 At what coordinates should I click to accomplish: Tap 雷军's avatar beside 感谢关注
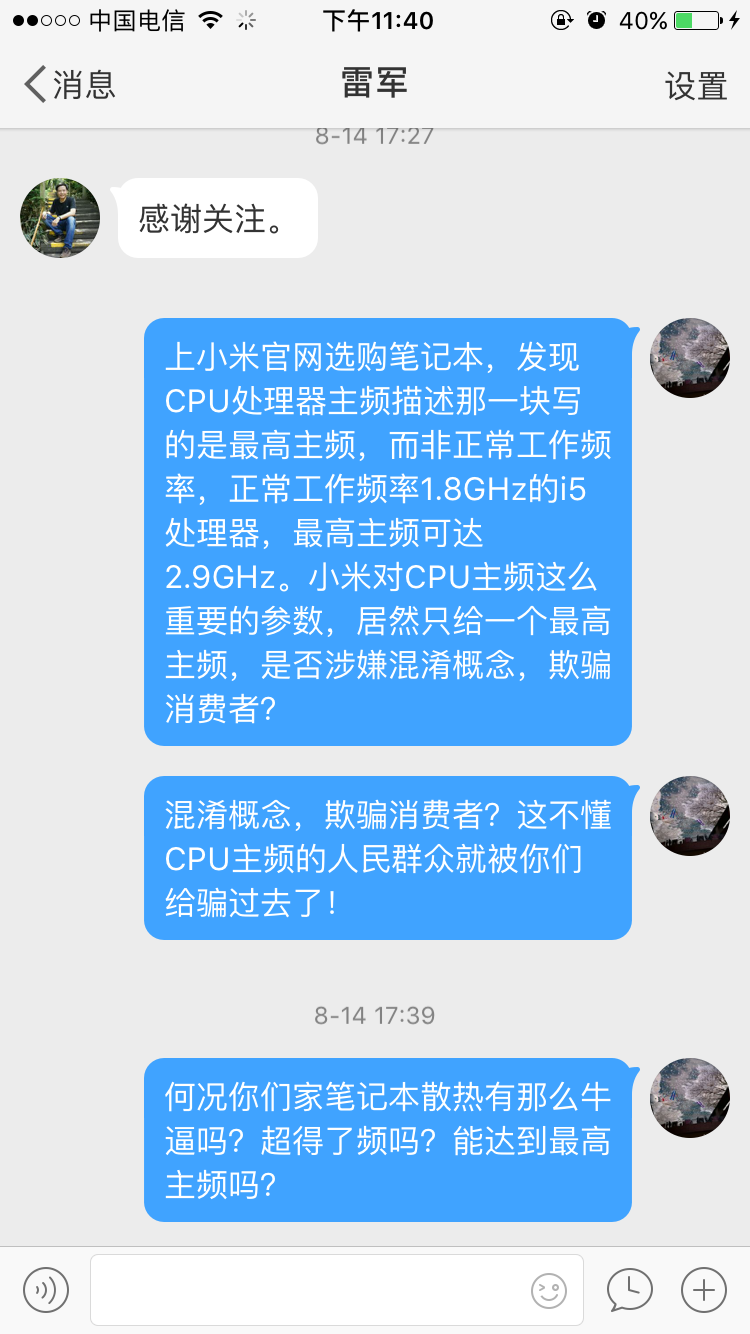click(x=60, y=218)
